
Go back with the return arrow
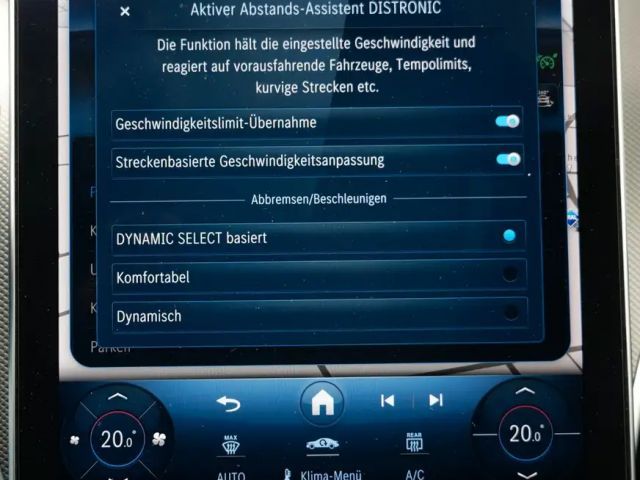pyautogui.click(x=229, y=403)
